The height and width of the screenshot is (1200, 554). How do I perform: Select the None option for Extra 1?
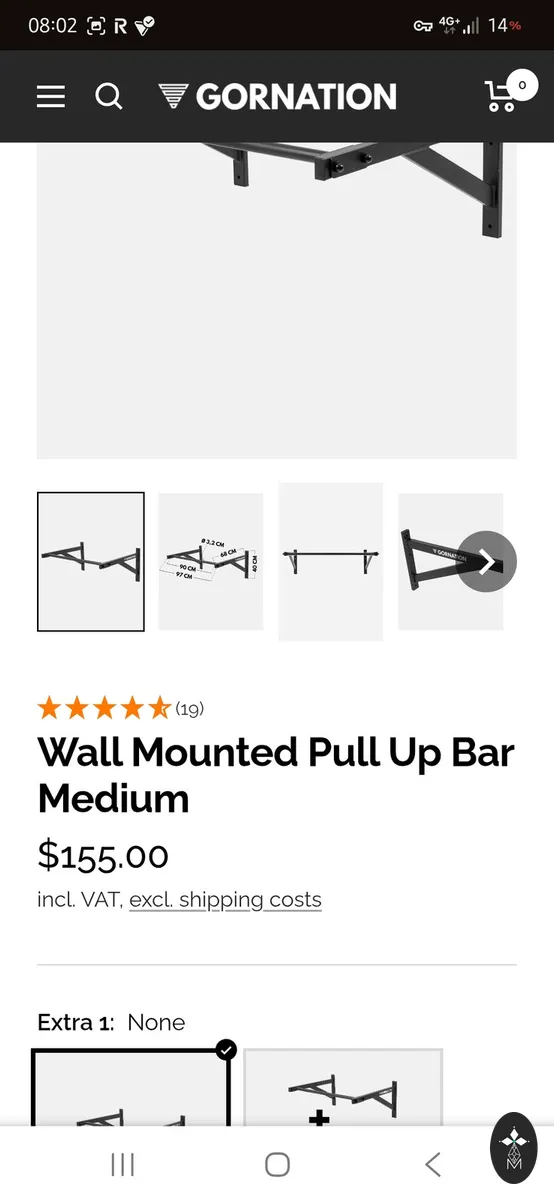click(x=131, y=1088)
